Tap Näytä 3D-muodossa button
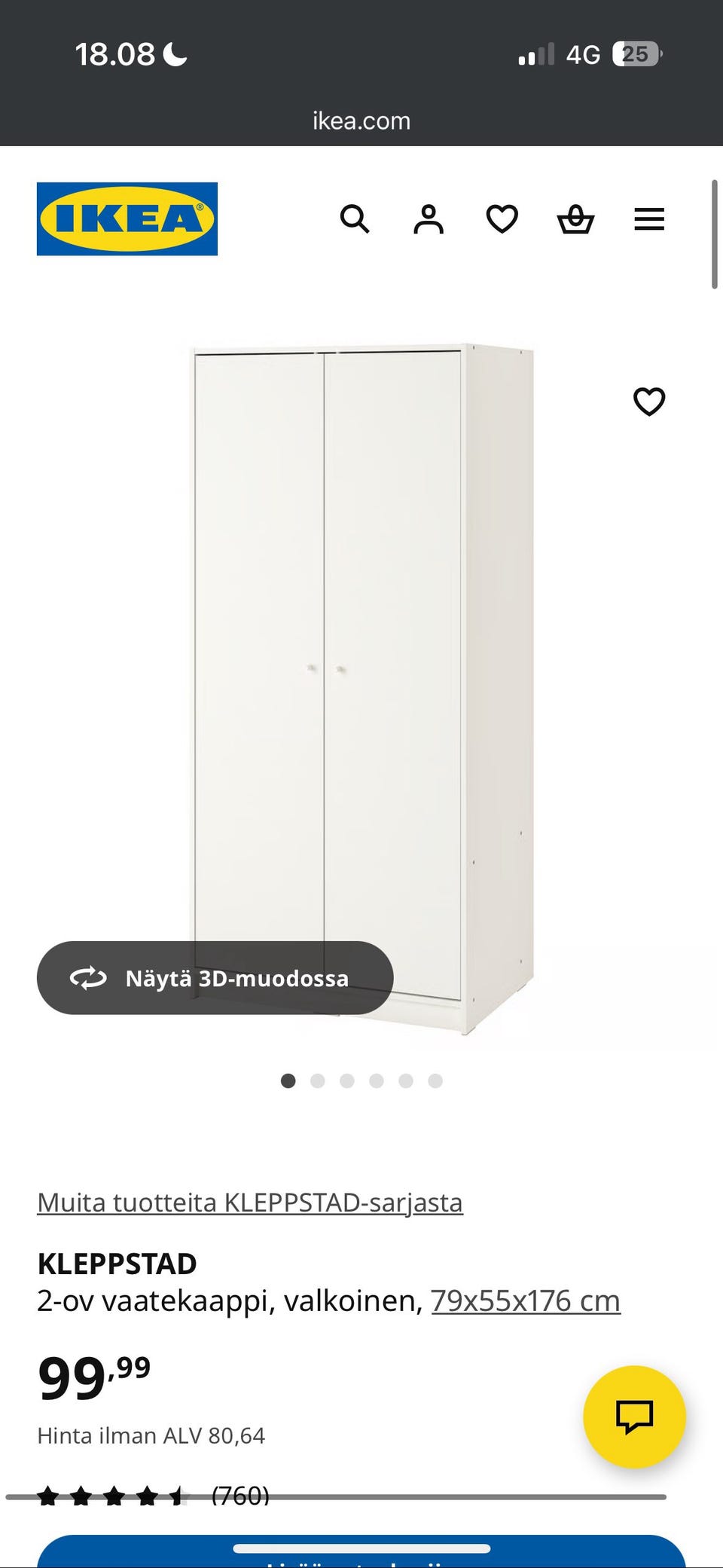 coord(215,978)
